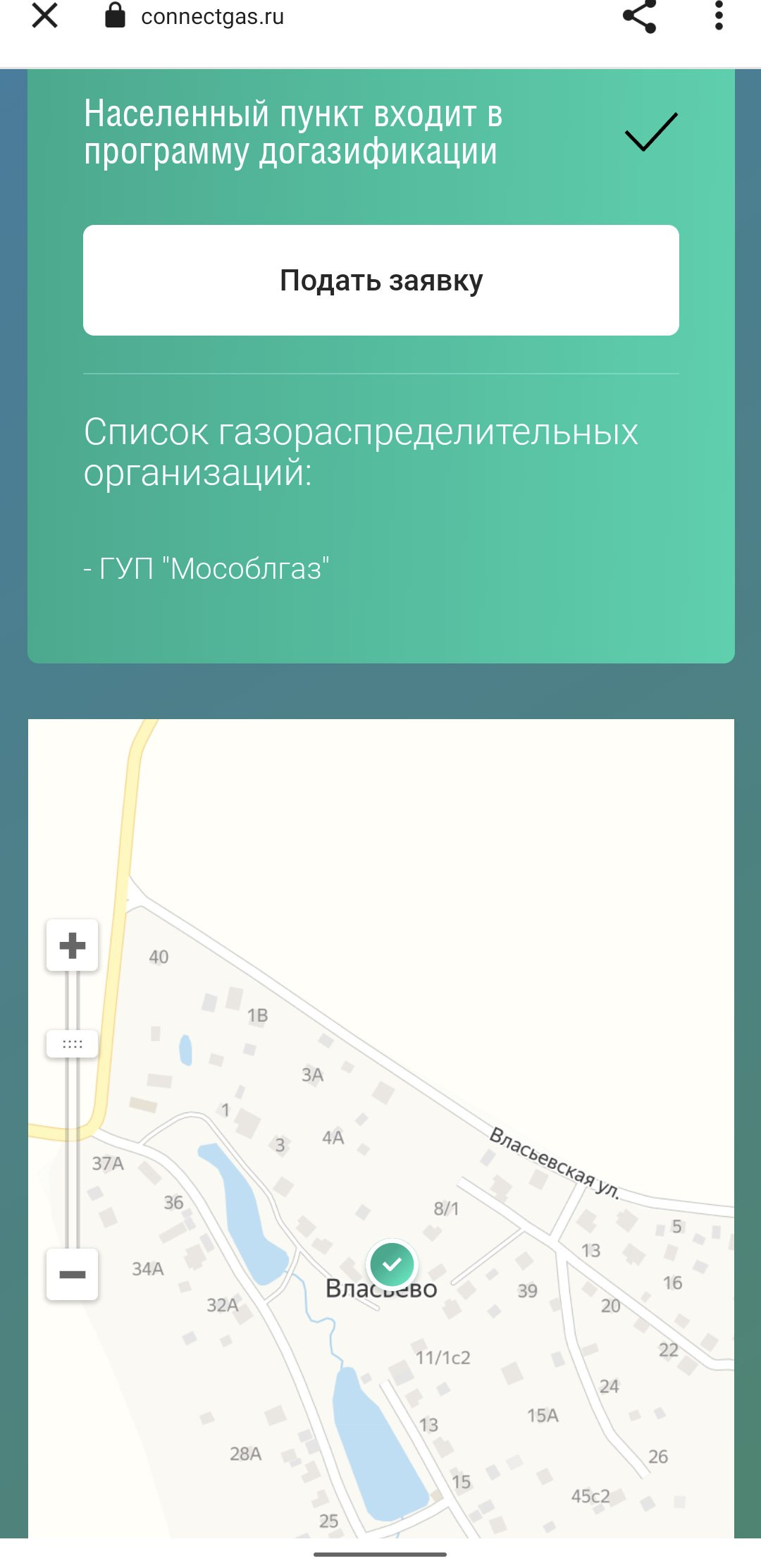
Task: Tap the map zoom slider handle
Action: tap(73, 1043)
